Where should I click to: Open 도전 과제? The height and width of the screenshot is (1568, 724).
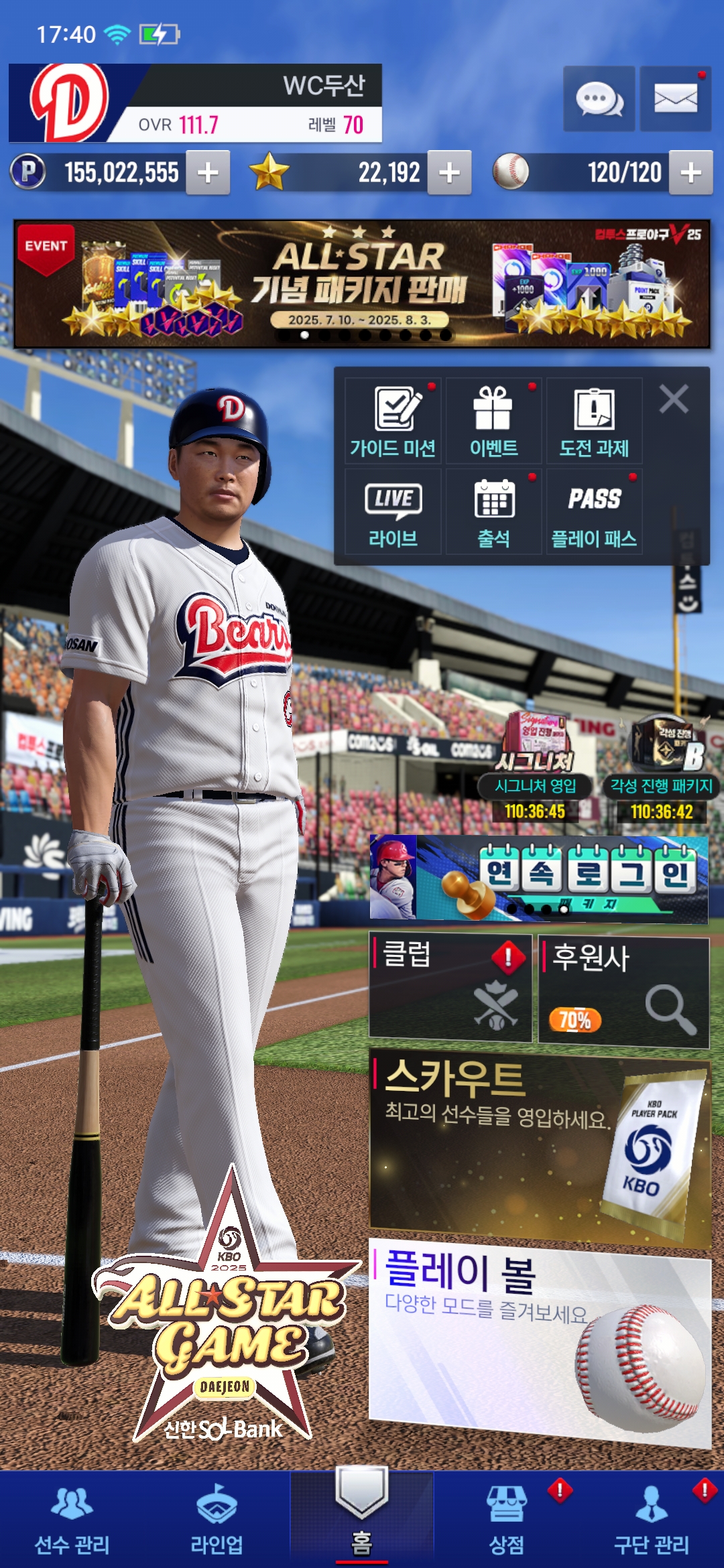(x=594, y=421)
